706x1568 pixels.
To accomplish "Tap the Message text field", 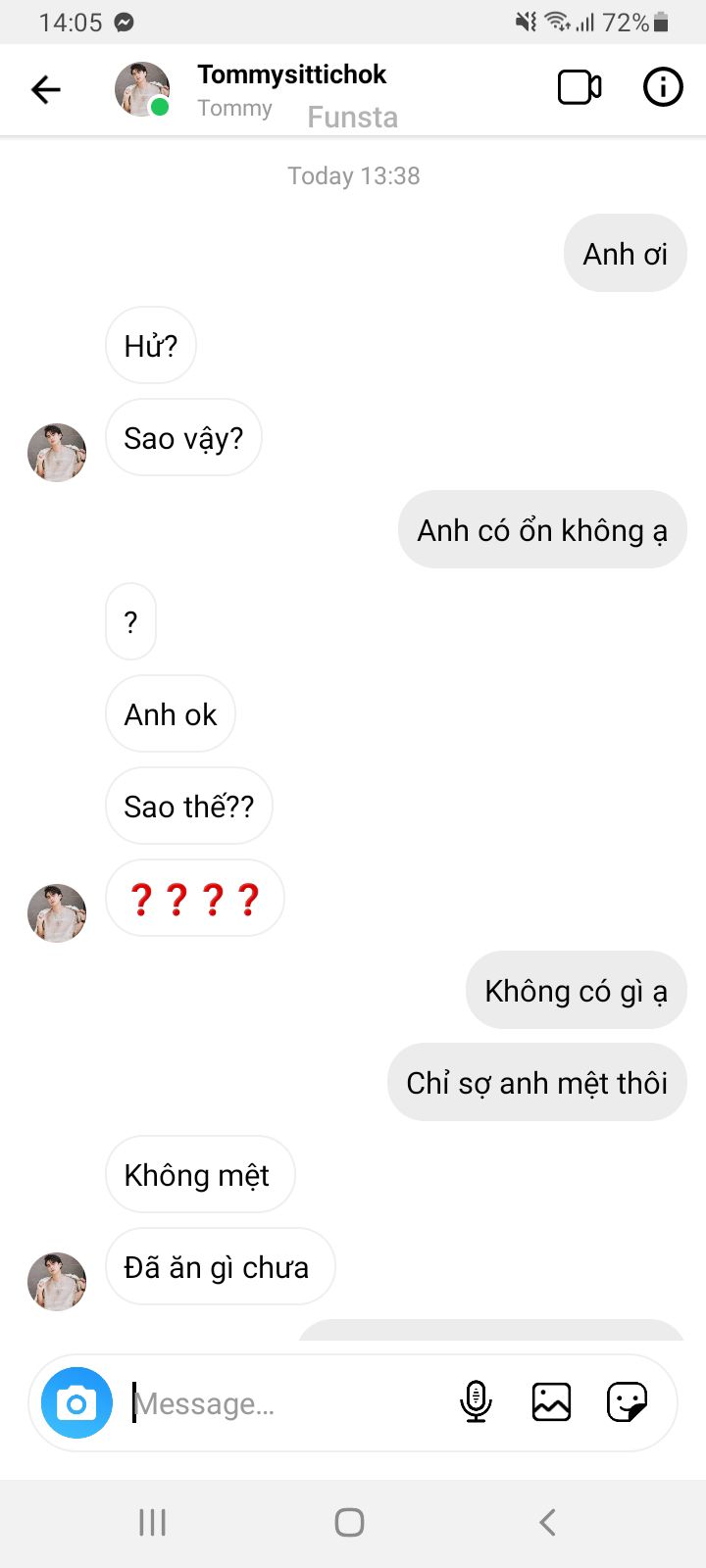I will click(284, 1403).
